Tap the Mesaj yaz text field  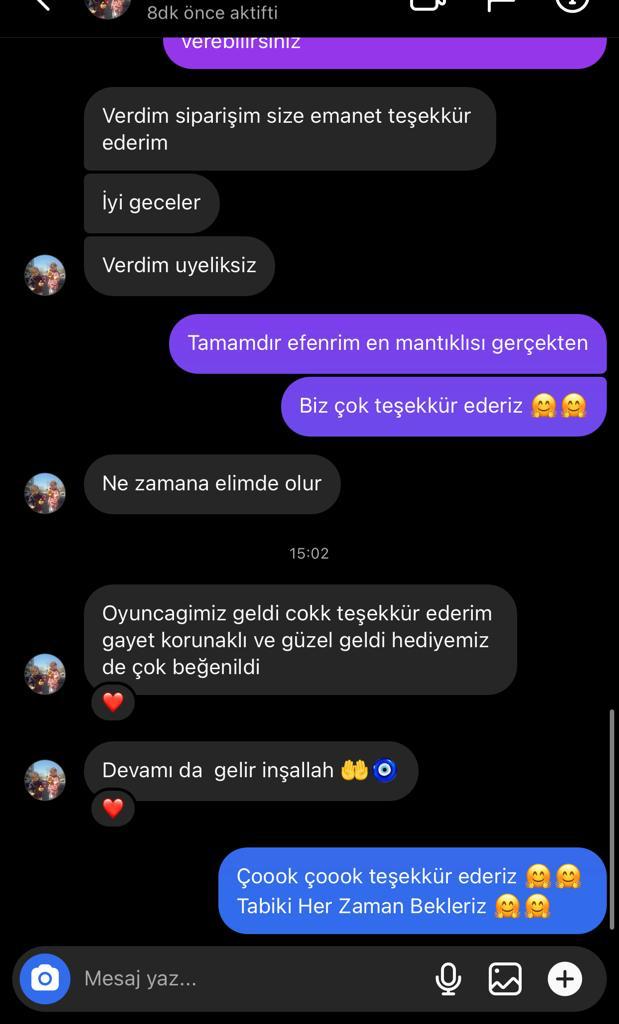pos(255,978)
